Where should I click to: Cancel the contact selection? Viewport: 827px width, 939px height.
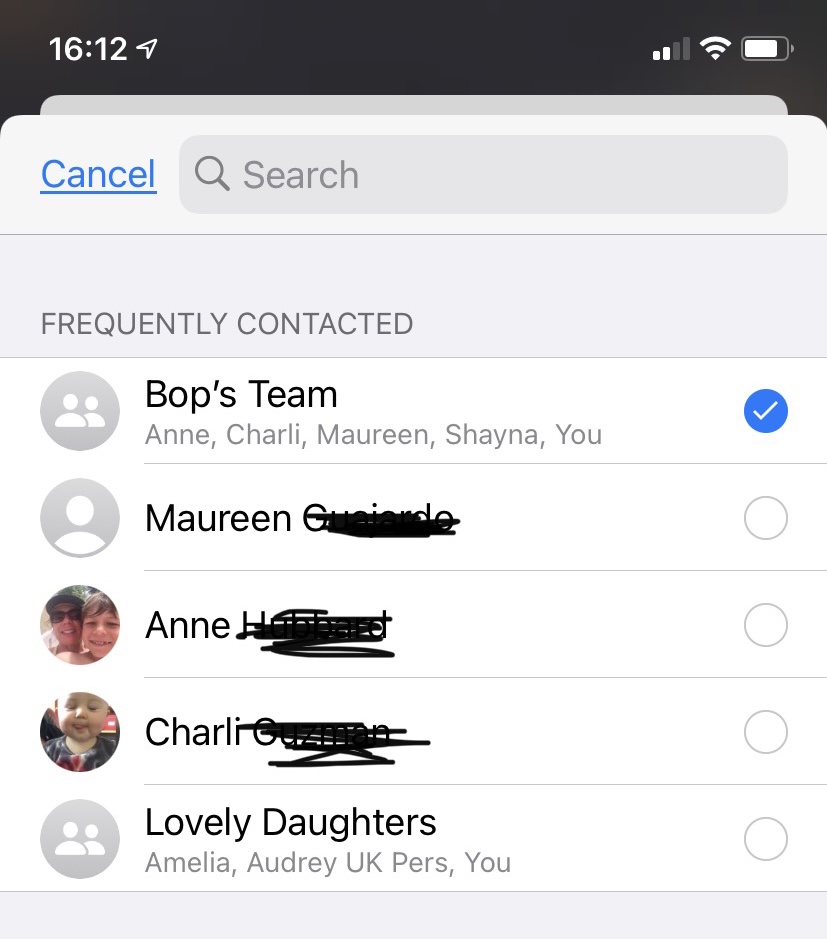[98, 175]
